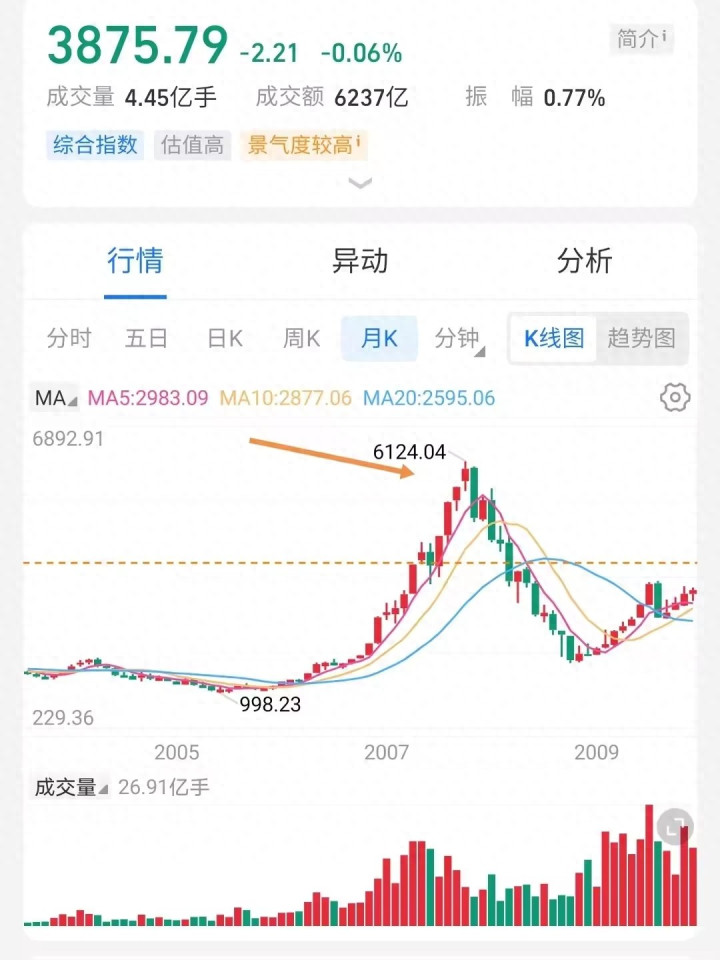
Task: Expand the index details chevron
Action: pos(360,183)
